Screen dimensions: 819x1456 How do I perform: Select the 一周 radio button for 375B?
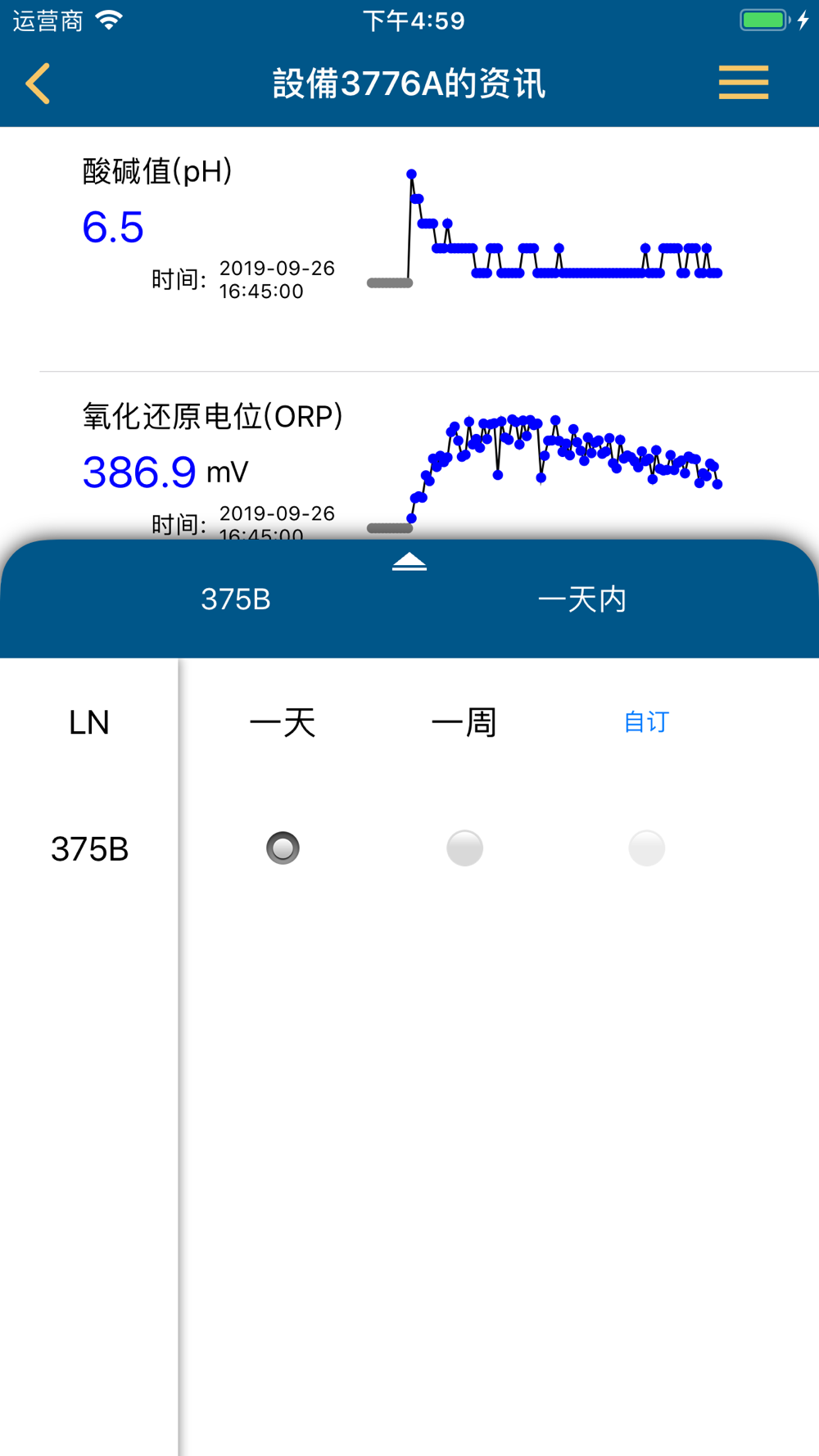464,848
